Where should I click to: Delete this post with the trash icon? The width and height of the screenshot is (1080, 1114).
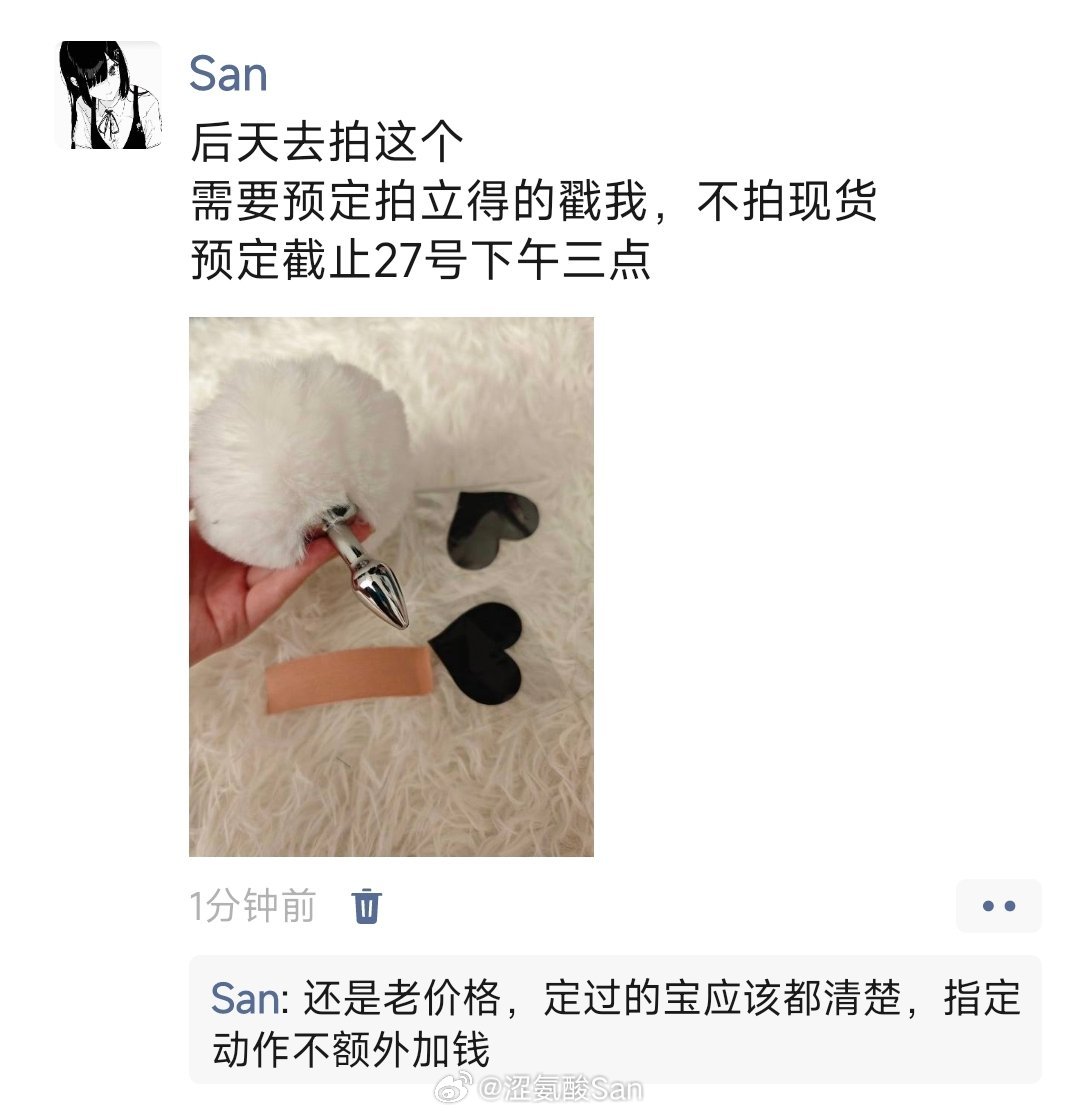click(367, 906)
